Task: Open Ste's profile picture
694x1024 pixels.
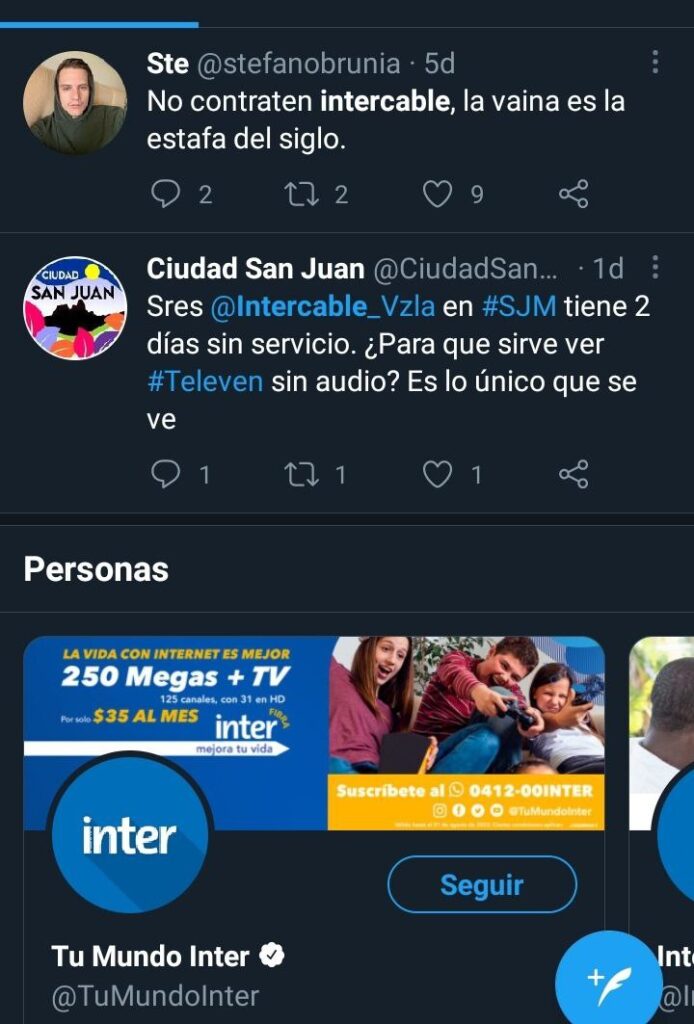Action: coord(75,102)
